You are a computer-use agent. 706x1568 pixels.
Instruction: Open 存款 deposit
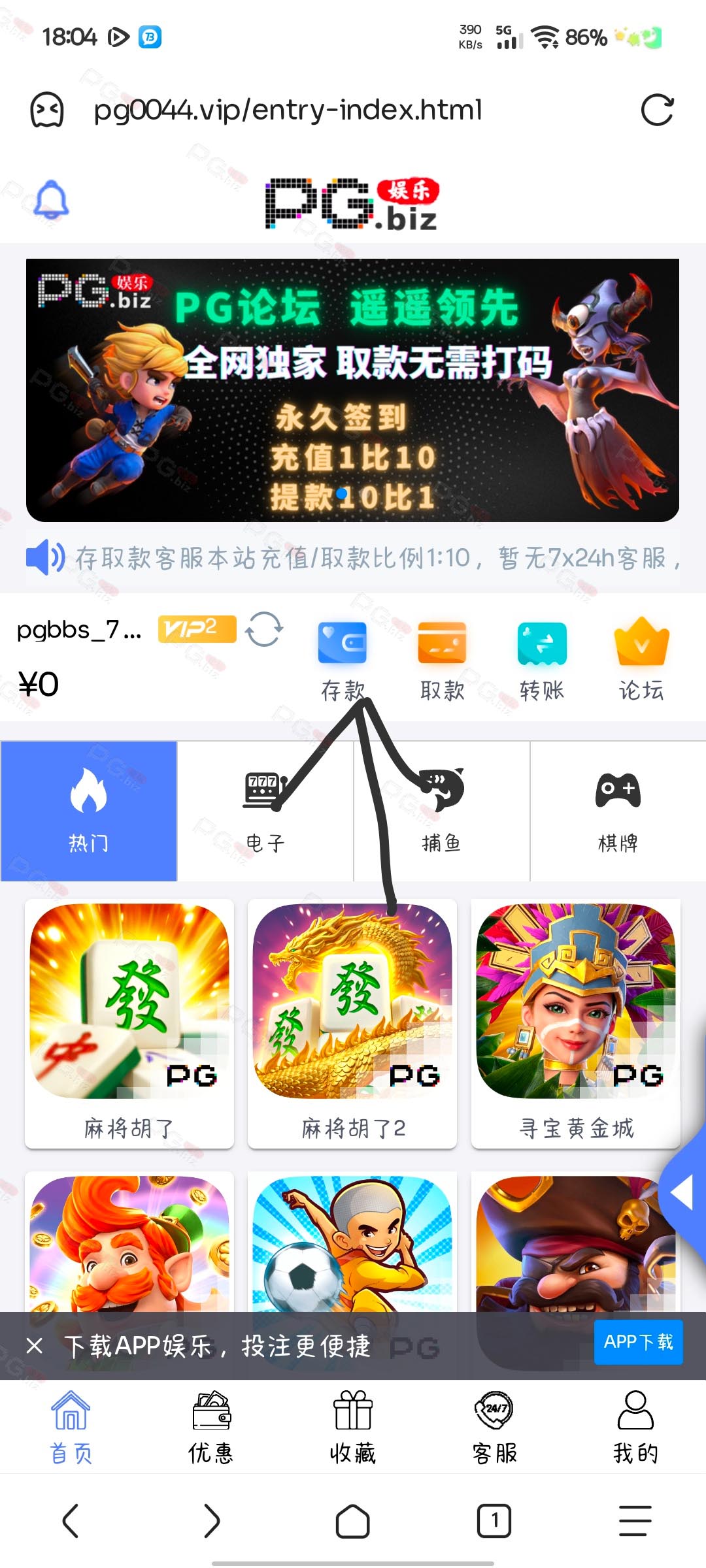tap(343, 661)
